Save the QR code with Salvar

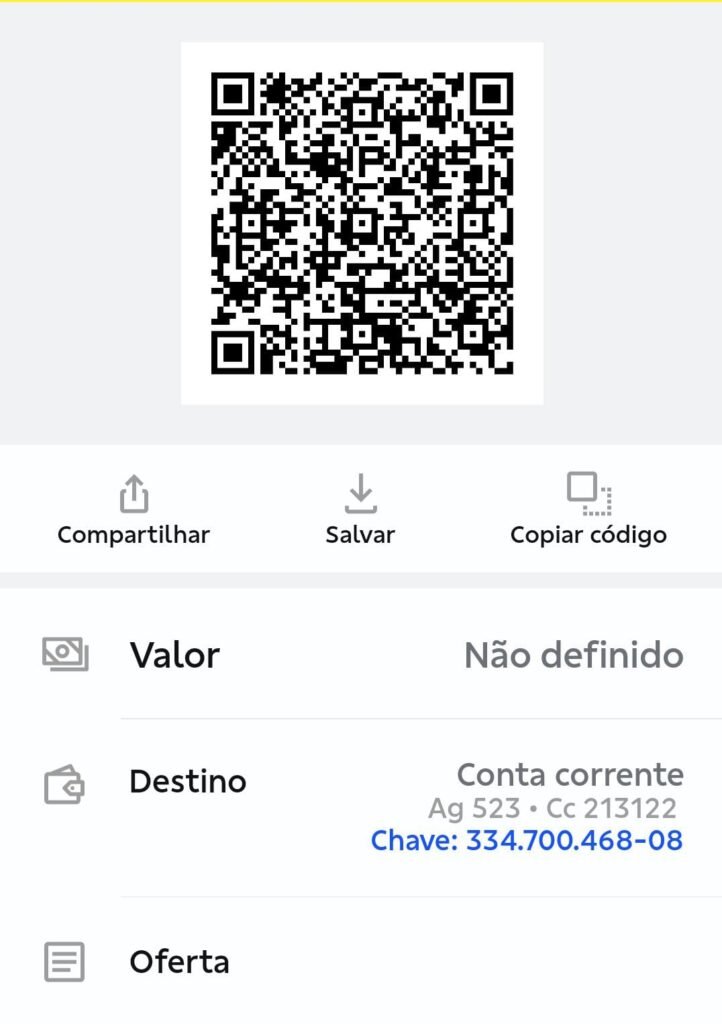click(360, 511)
